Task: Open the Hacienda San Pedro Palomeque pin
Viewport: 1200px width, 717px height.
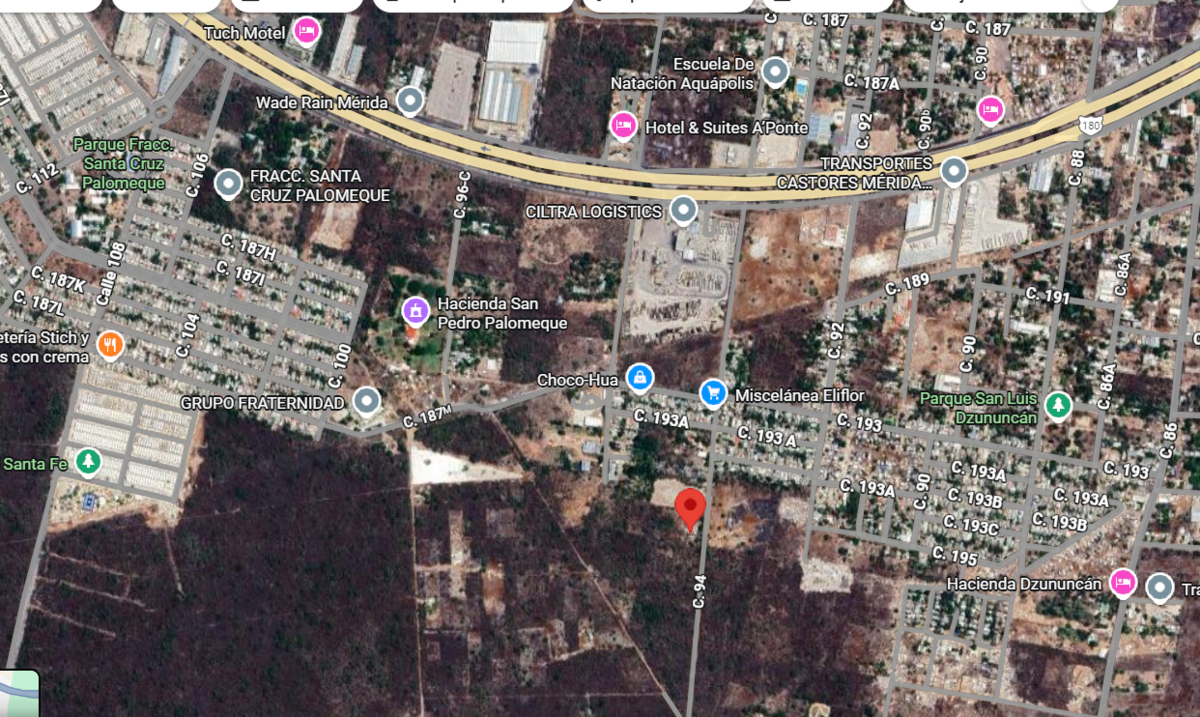Action: pos(413,311)
